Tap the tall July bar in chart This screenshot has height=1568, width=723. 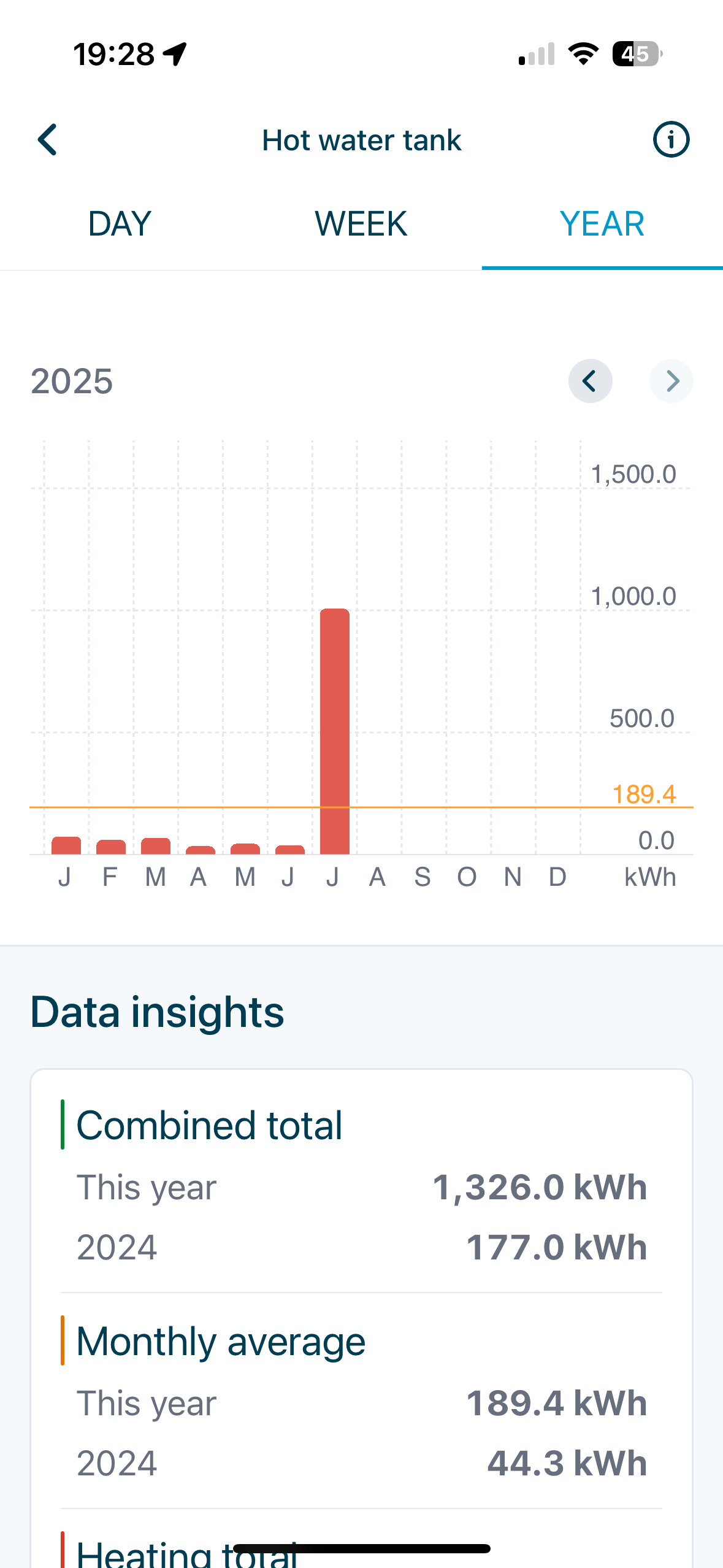[x=335, y=731]
